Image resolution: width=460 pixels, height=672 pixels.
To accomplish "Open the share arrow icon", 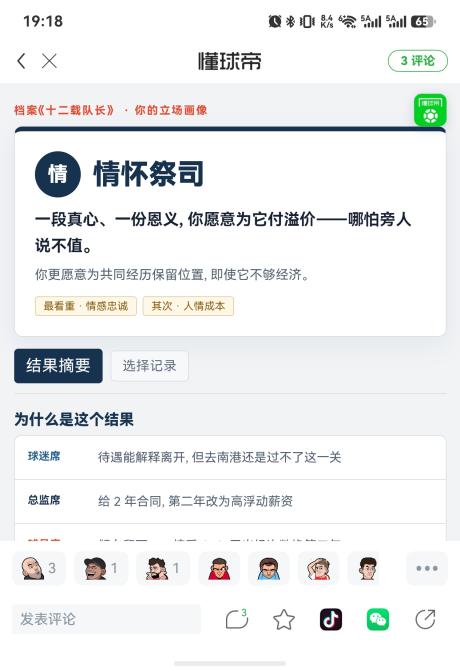I will [x=425, y=619].
